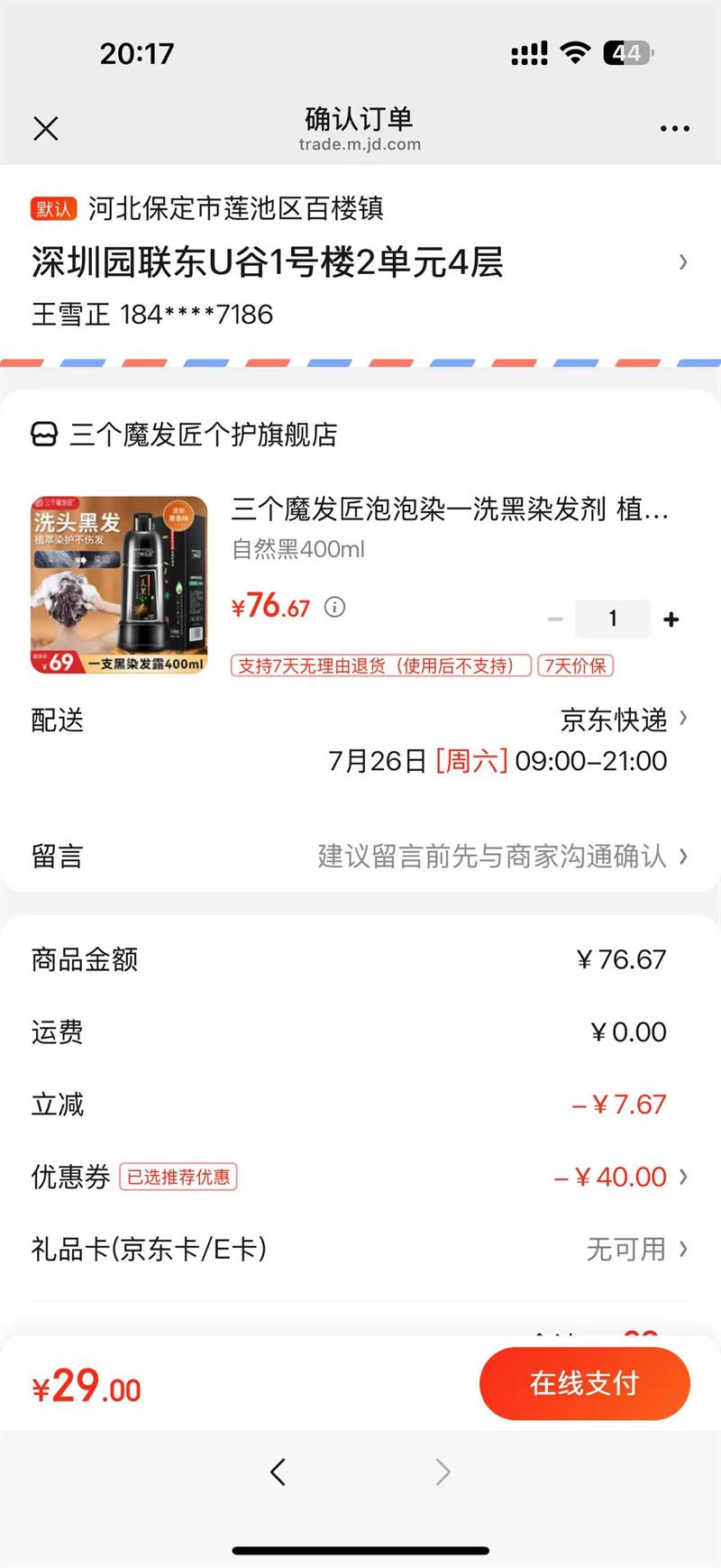The image size is (721, 1568).
Task: View the 7天价保 price protection tag
Action: point(575,665)
